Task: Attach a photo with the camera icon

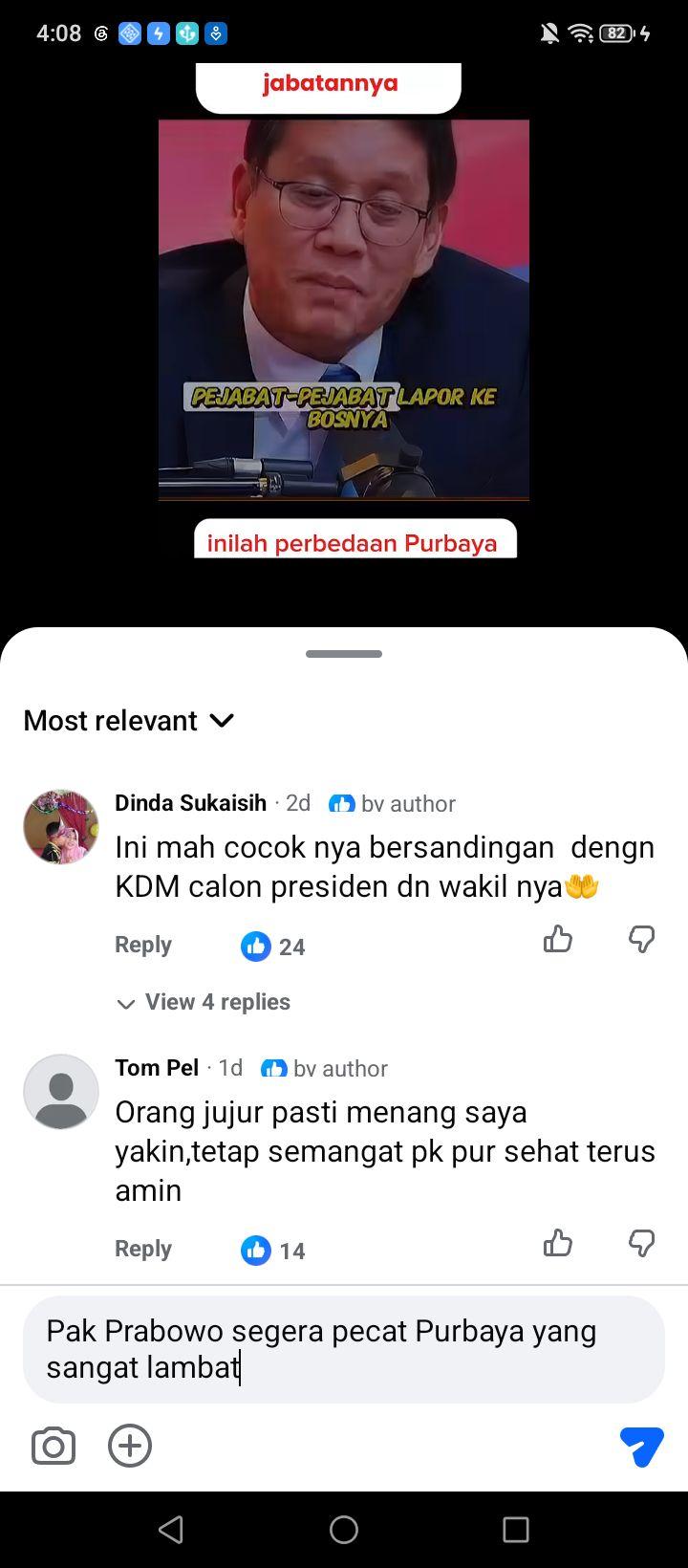Action: pyautogui.click(x=54, y=1446)
